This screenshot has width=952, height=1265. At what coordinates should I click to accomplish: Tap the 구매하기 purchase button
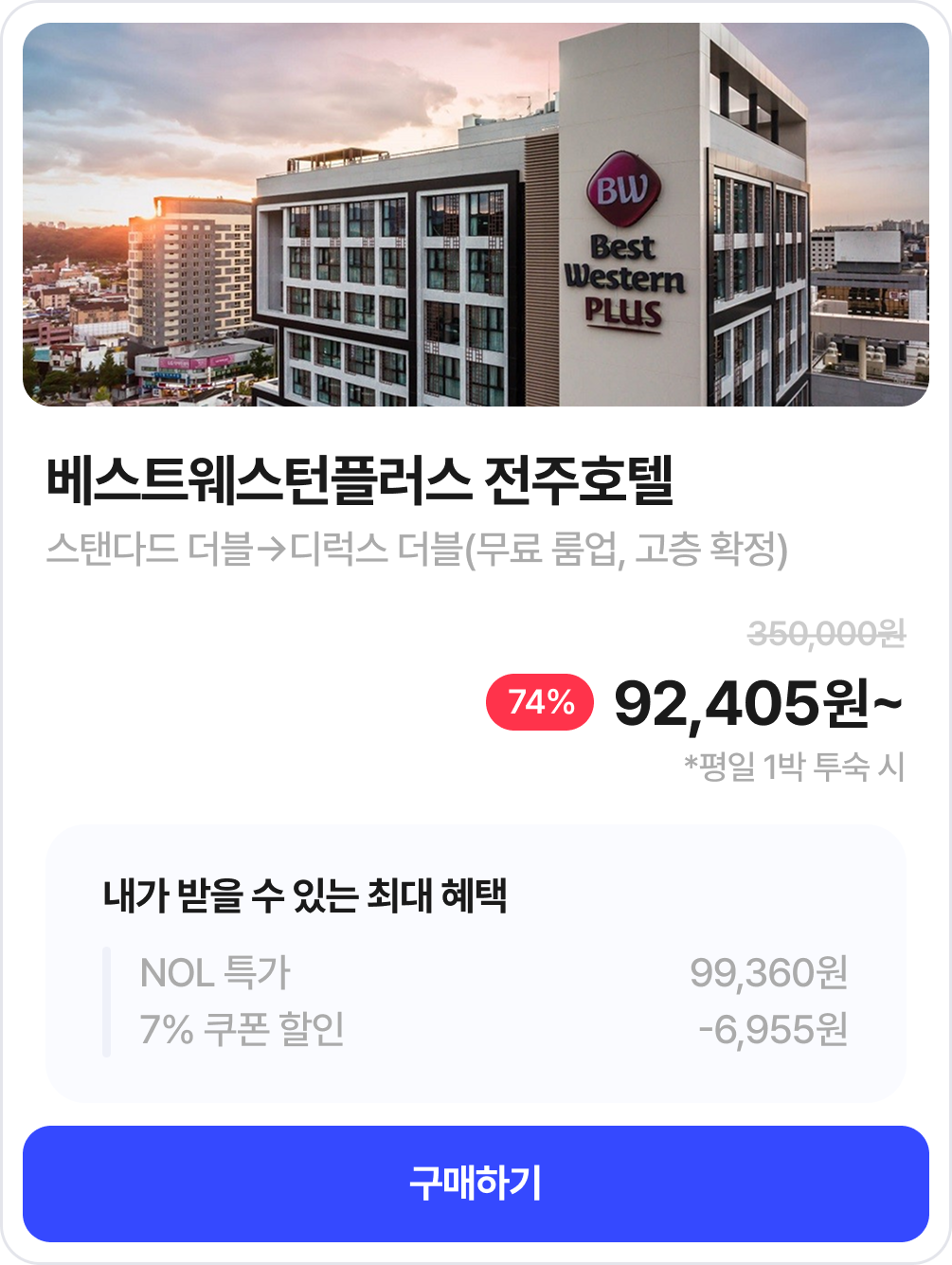[x=476, y=1184]
